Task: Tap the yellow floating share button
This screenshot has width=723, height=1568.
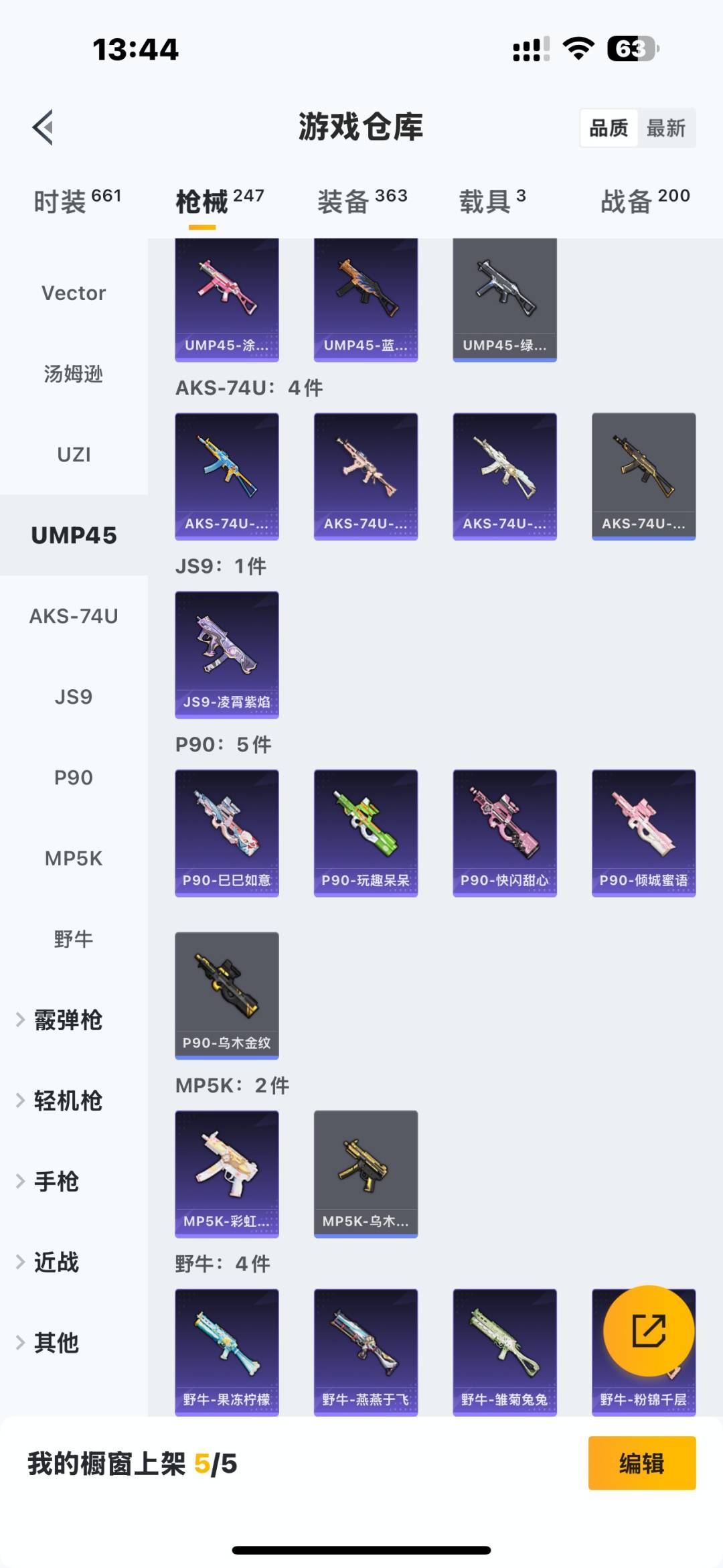Action: [x=648, y=1331]
